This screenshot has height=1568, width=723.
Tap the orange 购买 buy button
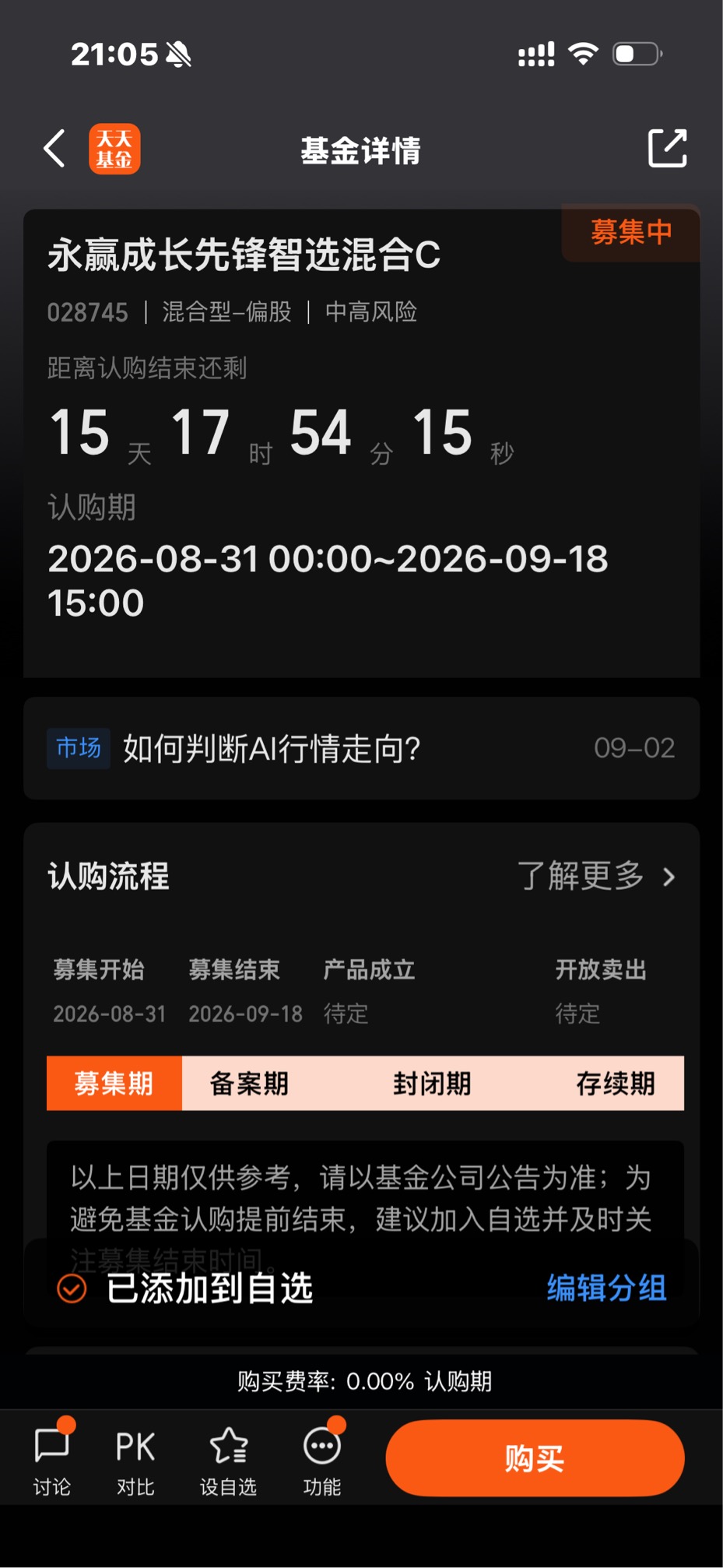pyautogui.click(x=535, y=1458)
